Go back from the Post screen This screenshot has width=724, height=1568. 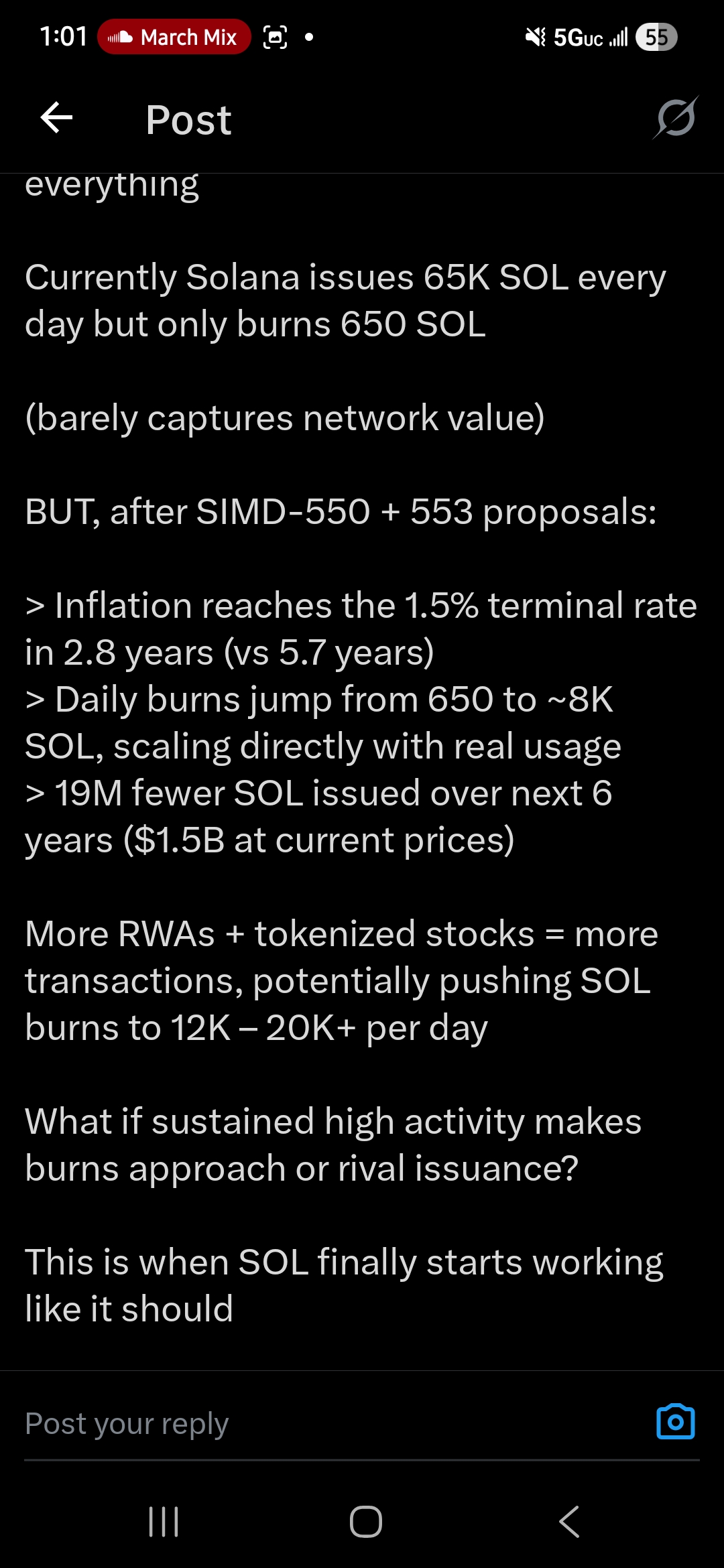56,119
